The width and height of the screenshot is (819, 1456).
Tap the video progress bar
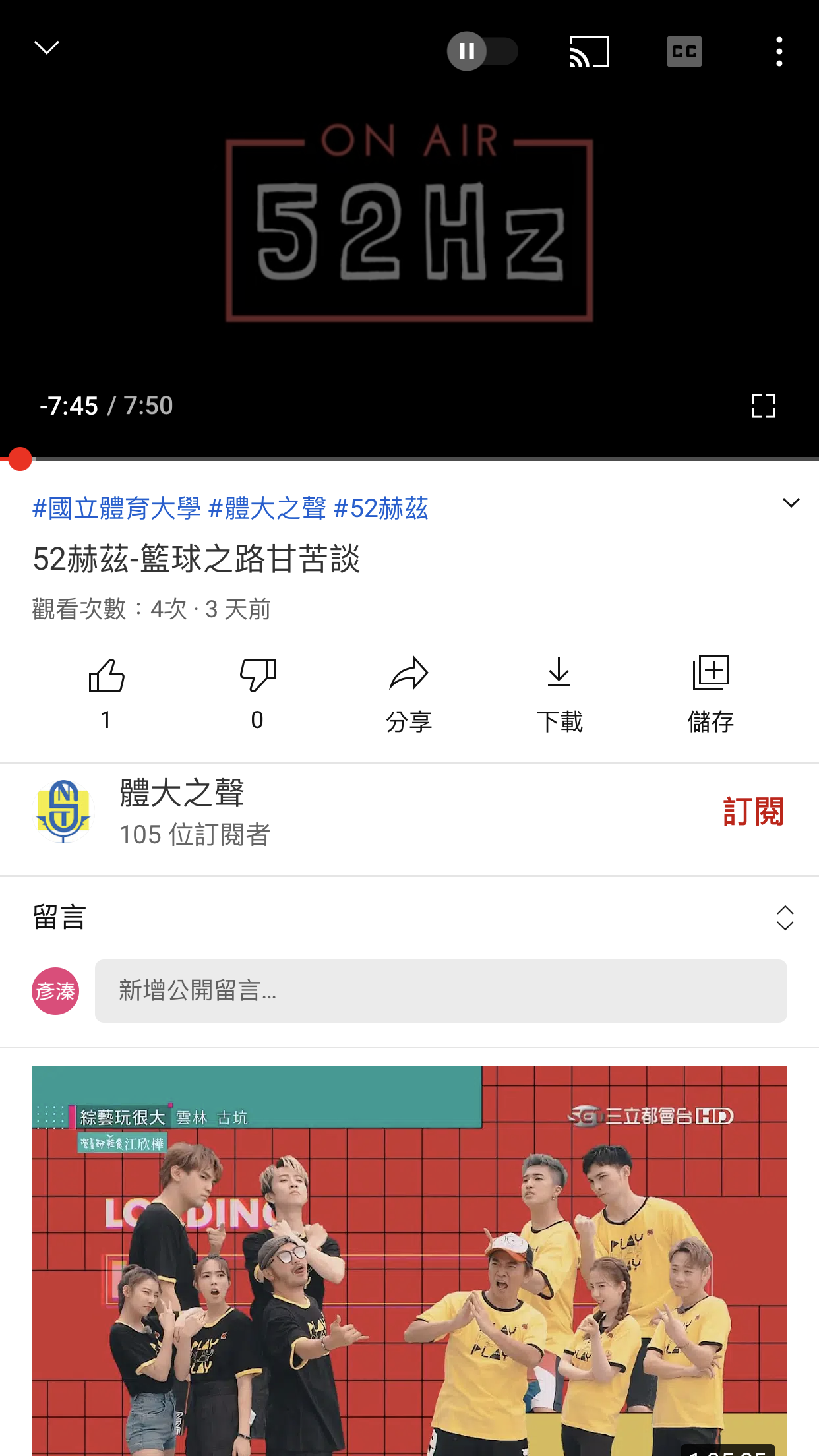pos(409,458)
